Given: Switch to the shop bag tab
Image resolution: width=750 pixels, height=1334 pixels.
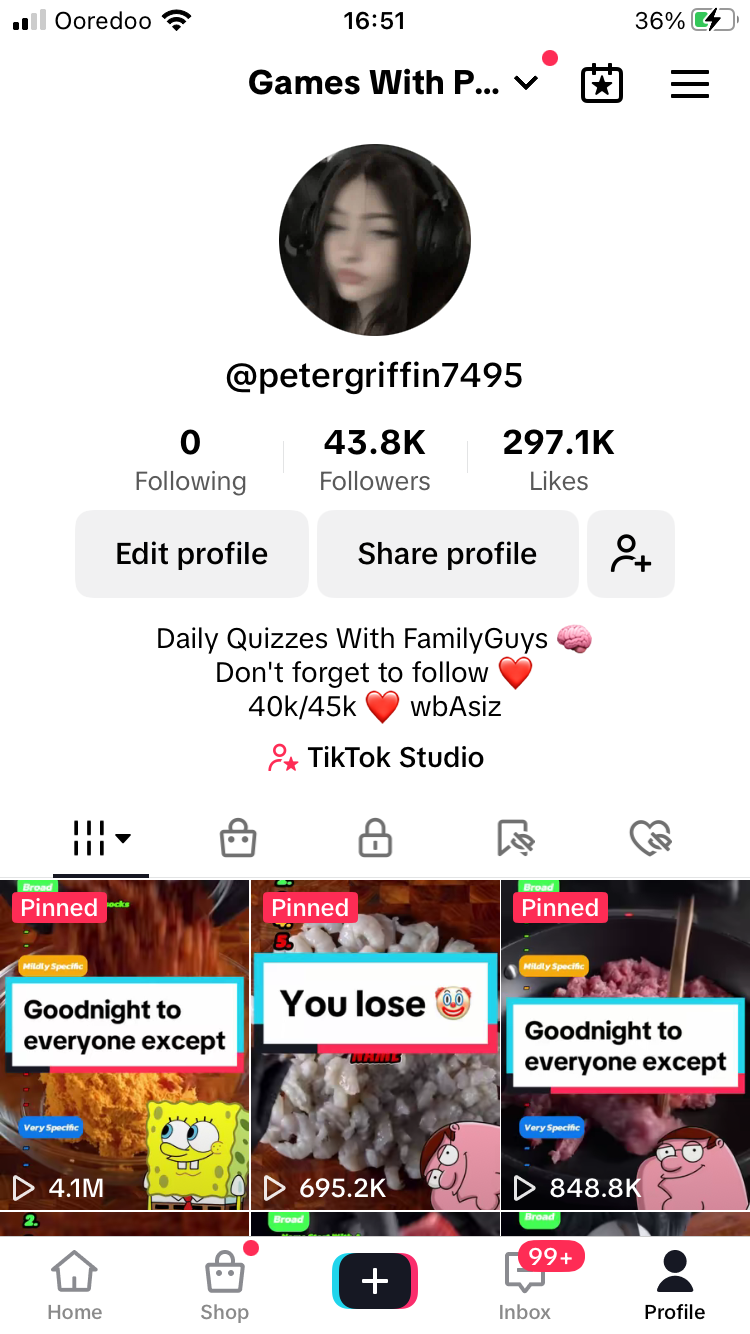Looking at the screenshot, I should tap(238, 839).
